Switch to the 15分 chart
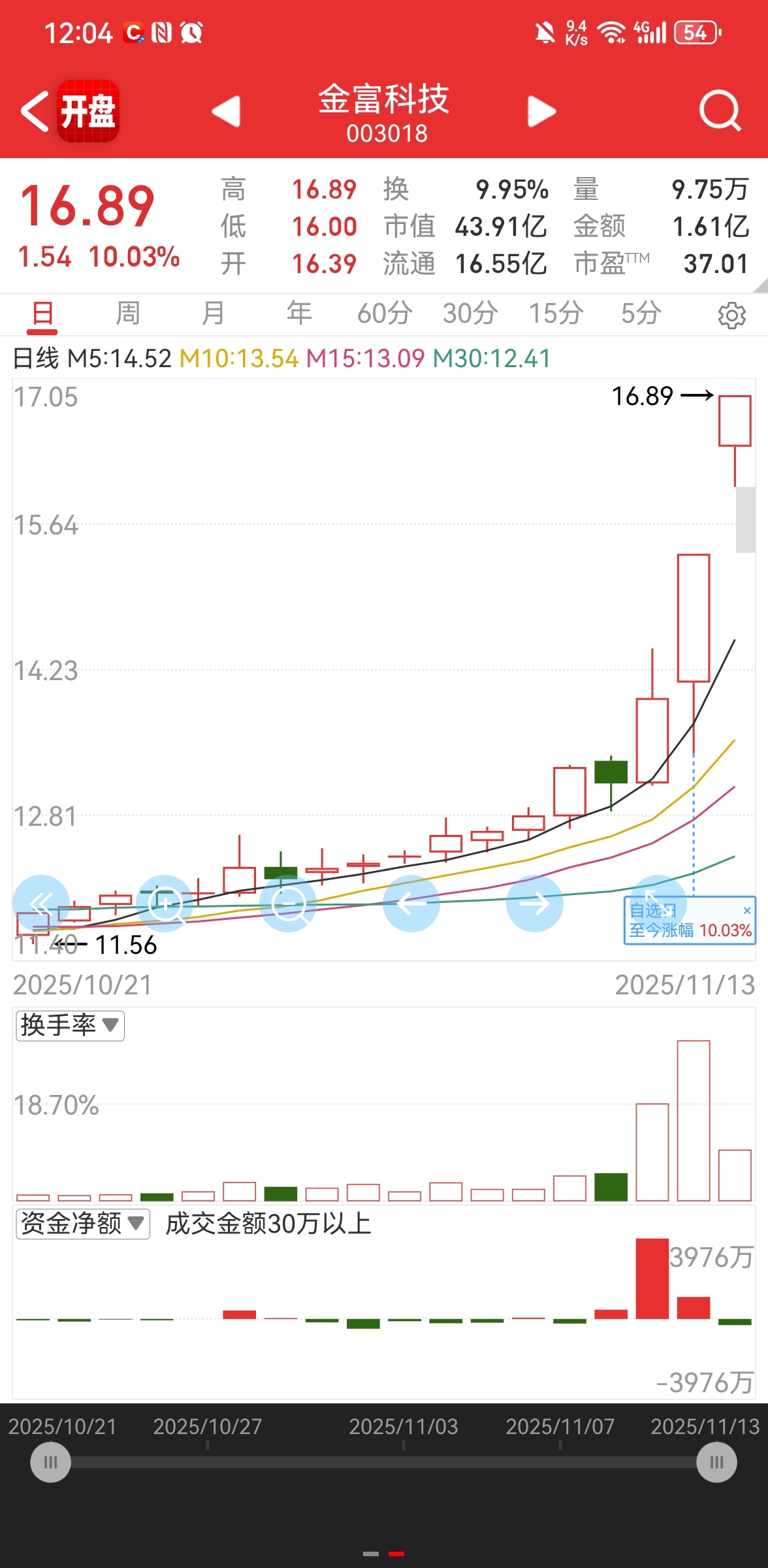 click(x=555, y=314)
